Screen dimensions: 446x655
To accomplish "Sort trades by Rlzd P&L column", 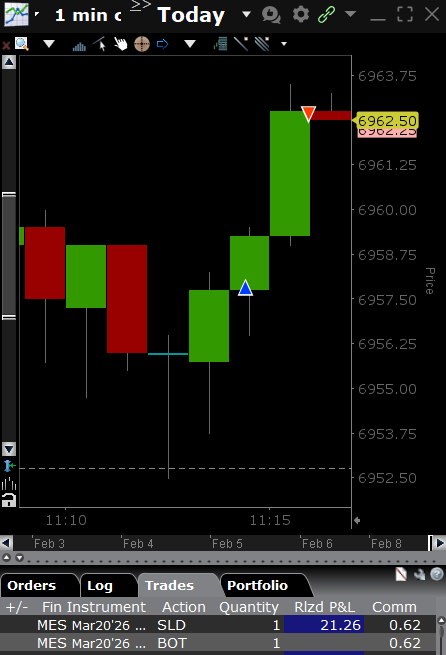I will click(x=324, y=607).
